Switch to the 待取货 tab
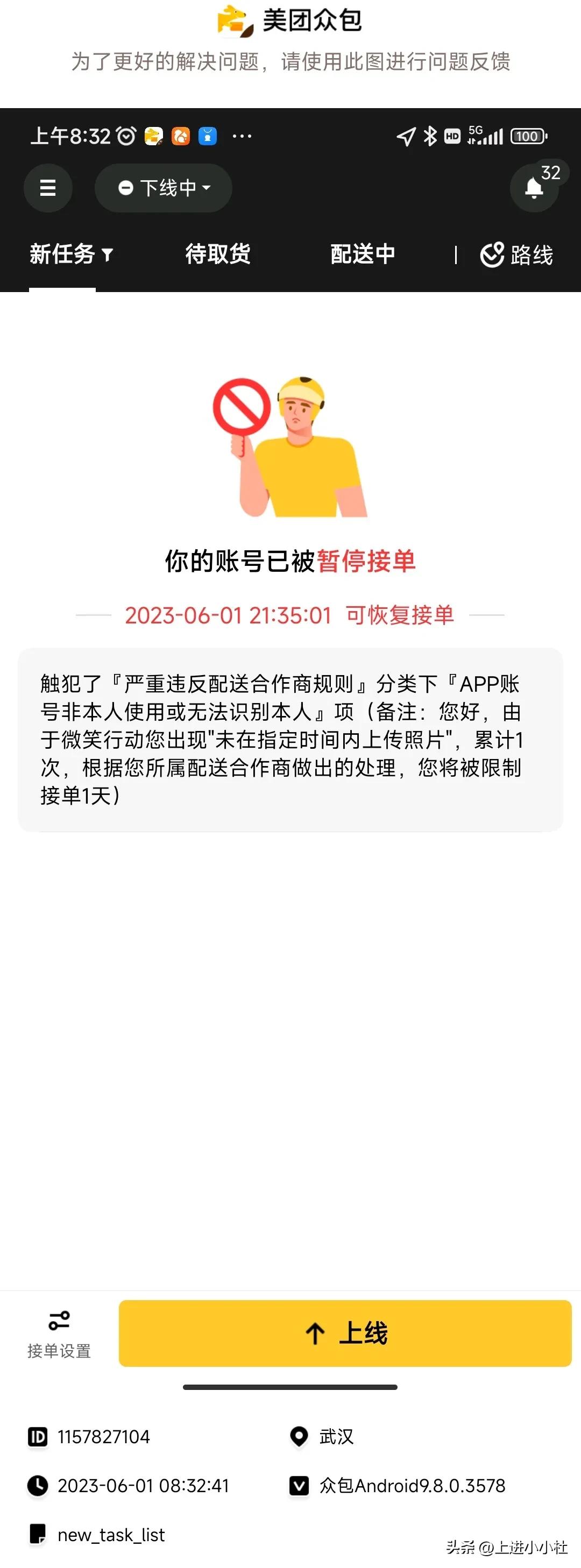 217,254
